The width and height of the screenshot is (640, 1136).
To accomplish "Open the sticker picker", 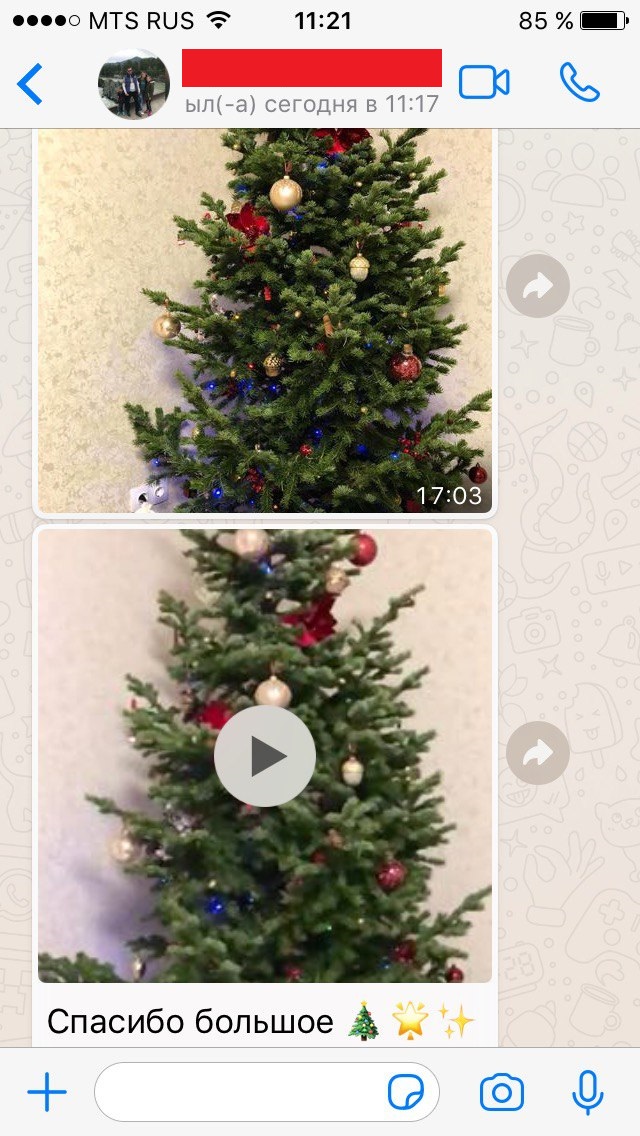I will pyautogui.click(x=406, y=1092).
